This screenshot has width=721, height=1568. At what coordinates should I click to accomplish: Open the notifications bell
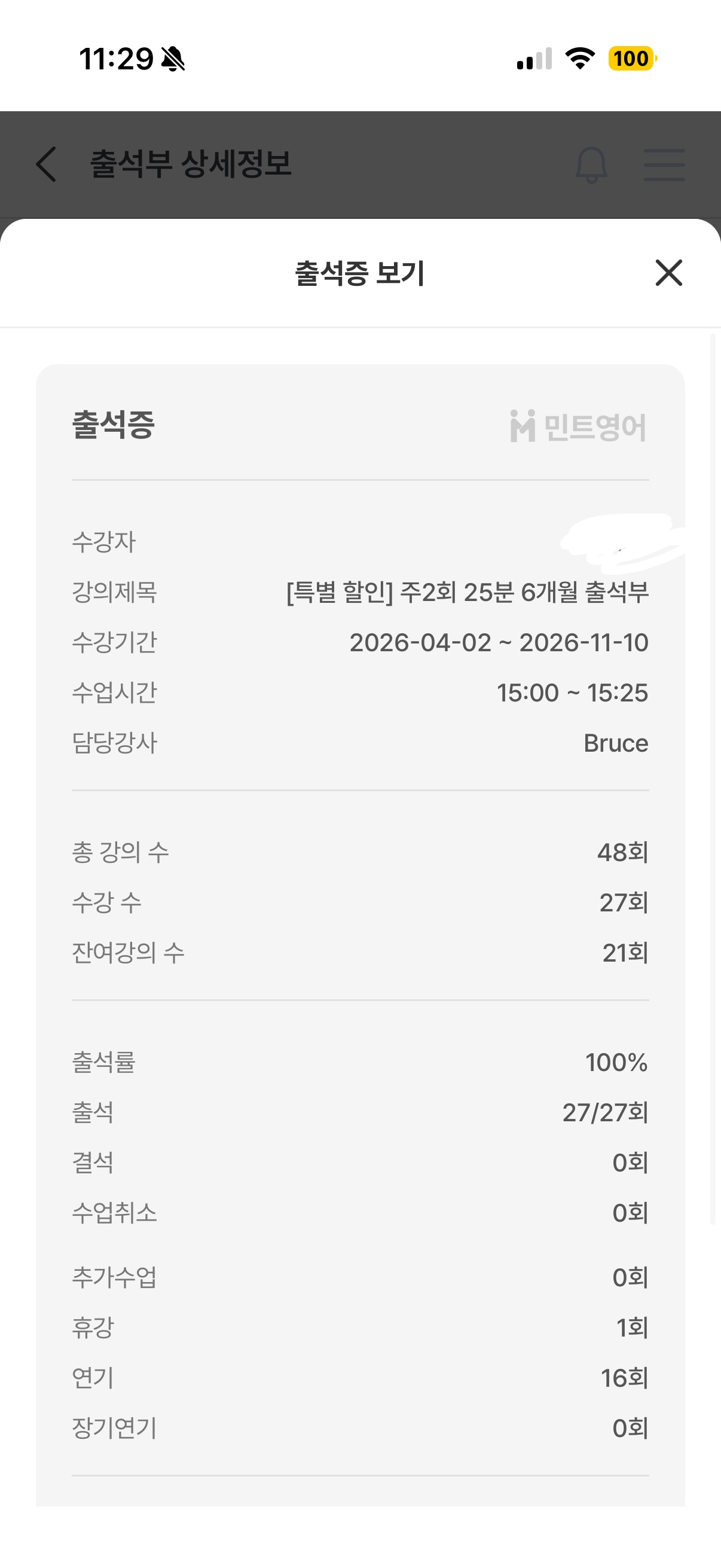pyautogui.click(x=591, y=164)
